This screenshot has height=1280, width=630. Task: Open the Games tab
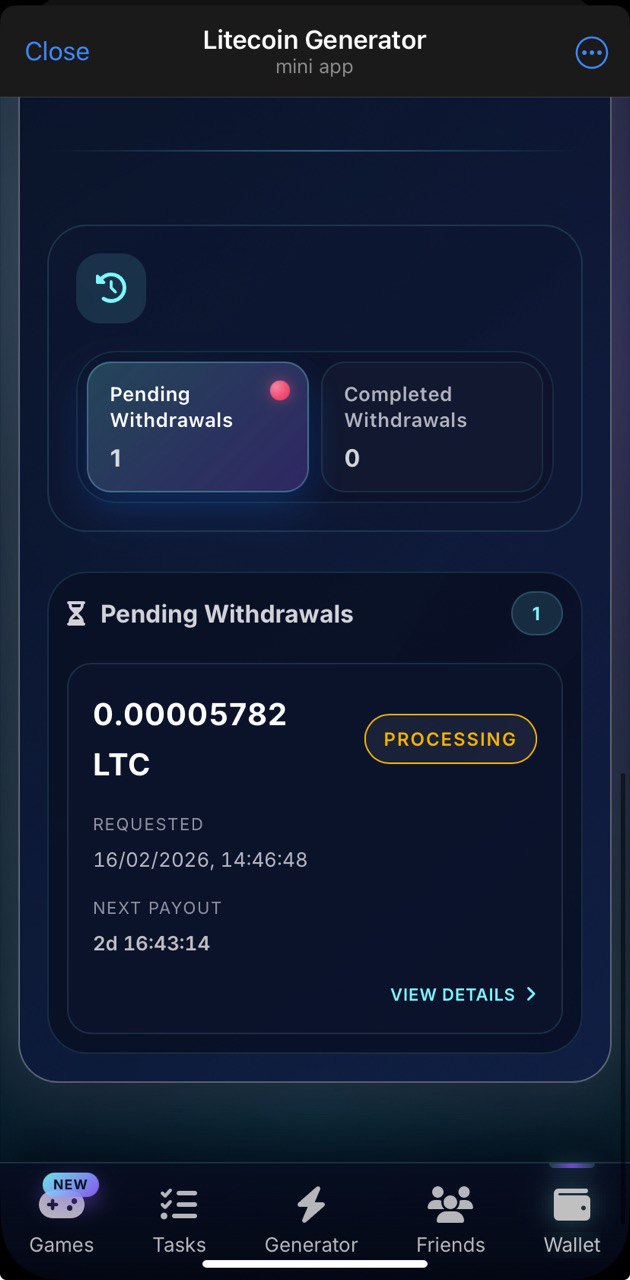62,1220
